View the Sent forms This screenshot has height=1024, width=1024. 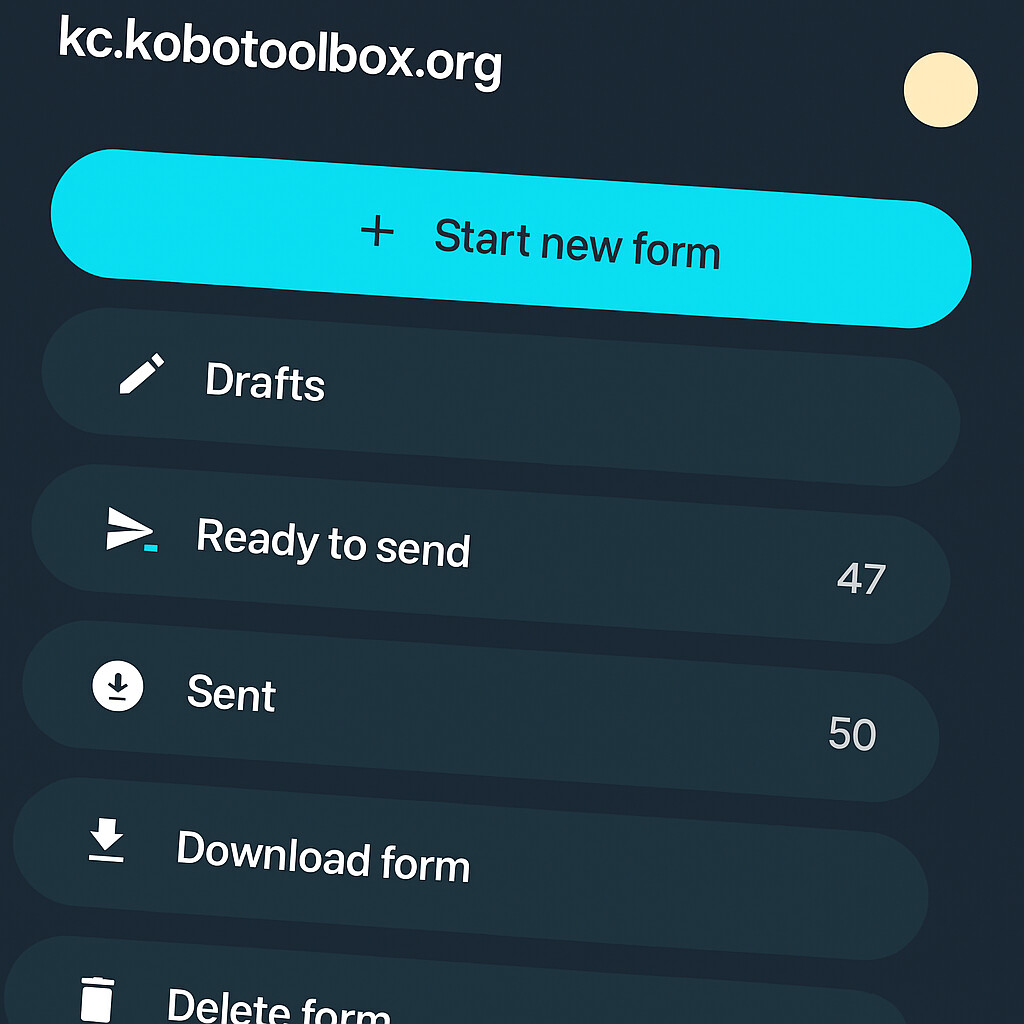coord(480,710)
